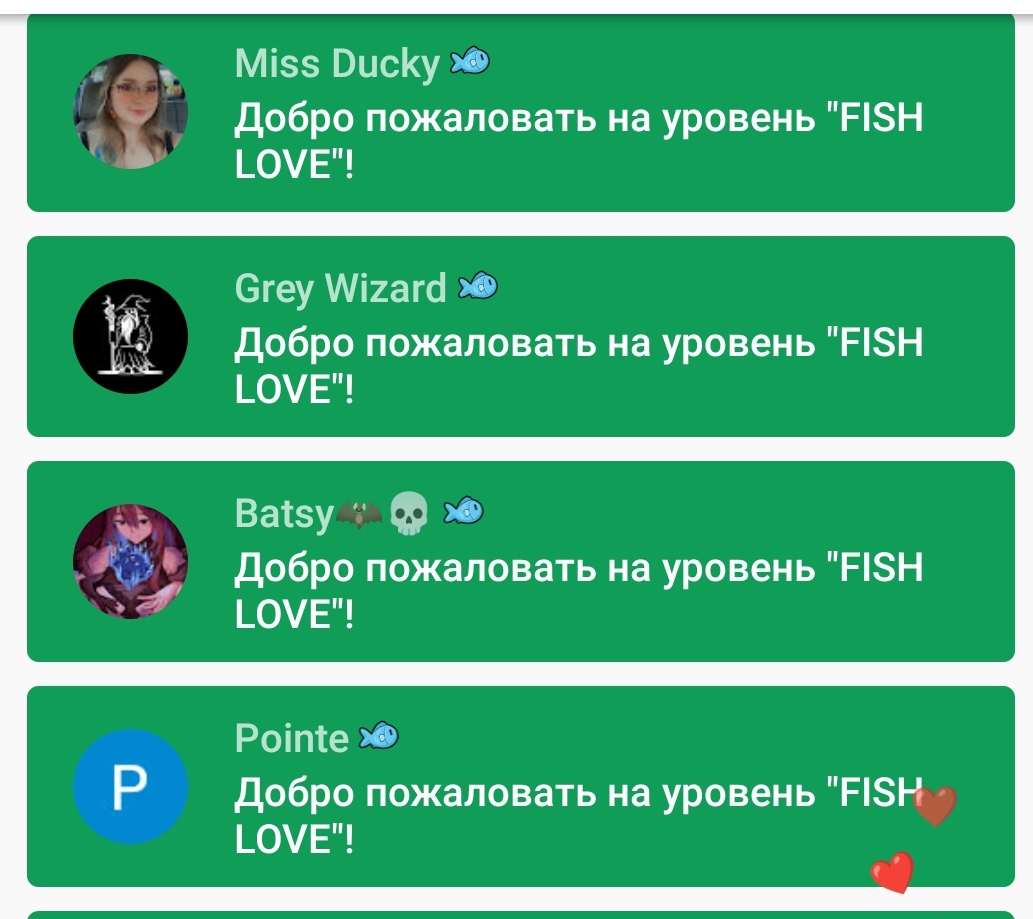Select the Pointe username

pos(291,739)
